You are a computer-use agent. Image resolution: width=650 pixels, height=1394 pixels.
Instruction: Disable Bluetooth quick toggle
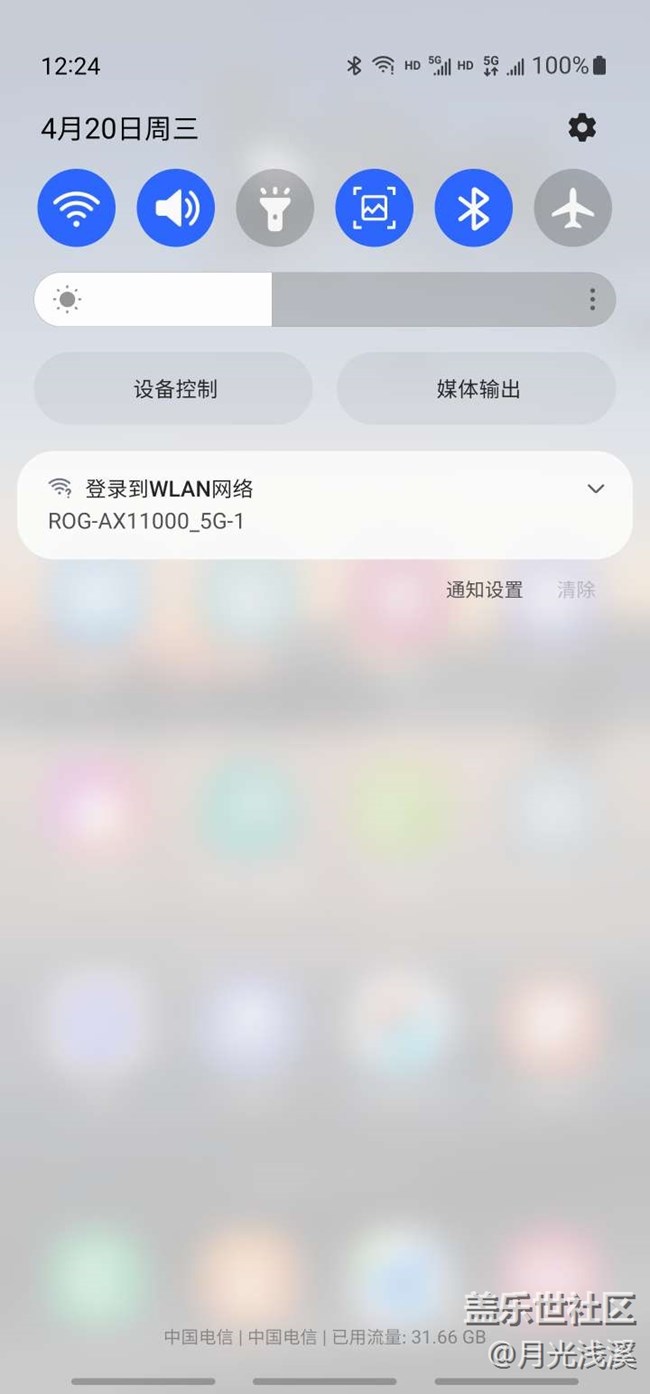(473, 208)
